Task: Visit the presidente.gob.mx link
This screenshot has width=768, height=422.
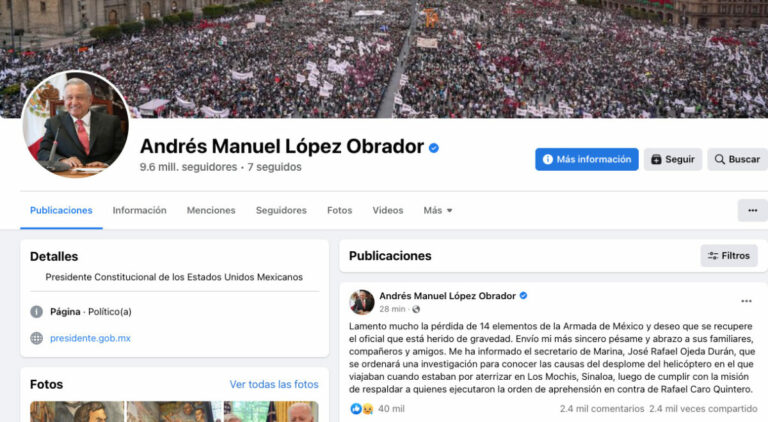Action: [x=90, y=338]
